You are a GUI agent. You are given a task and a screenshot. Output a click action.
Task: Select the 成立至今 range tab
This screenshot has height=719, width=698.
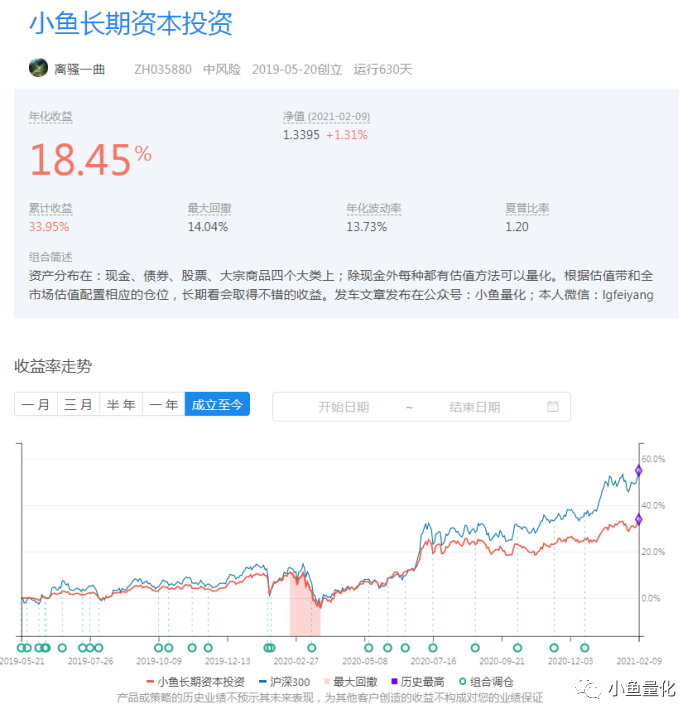[217, 404]
